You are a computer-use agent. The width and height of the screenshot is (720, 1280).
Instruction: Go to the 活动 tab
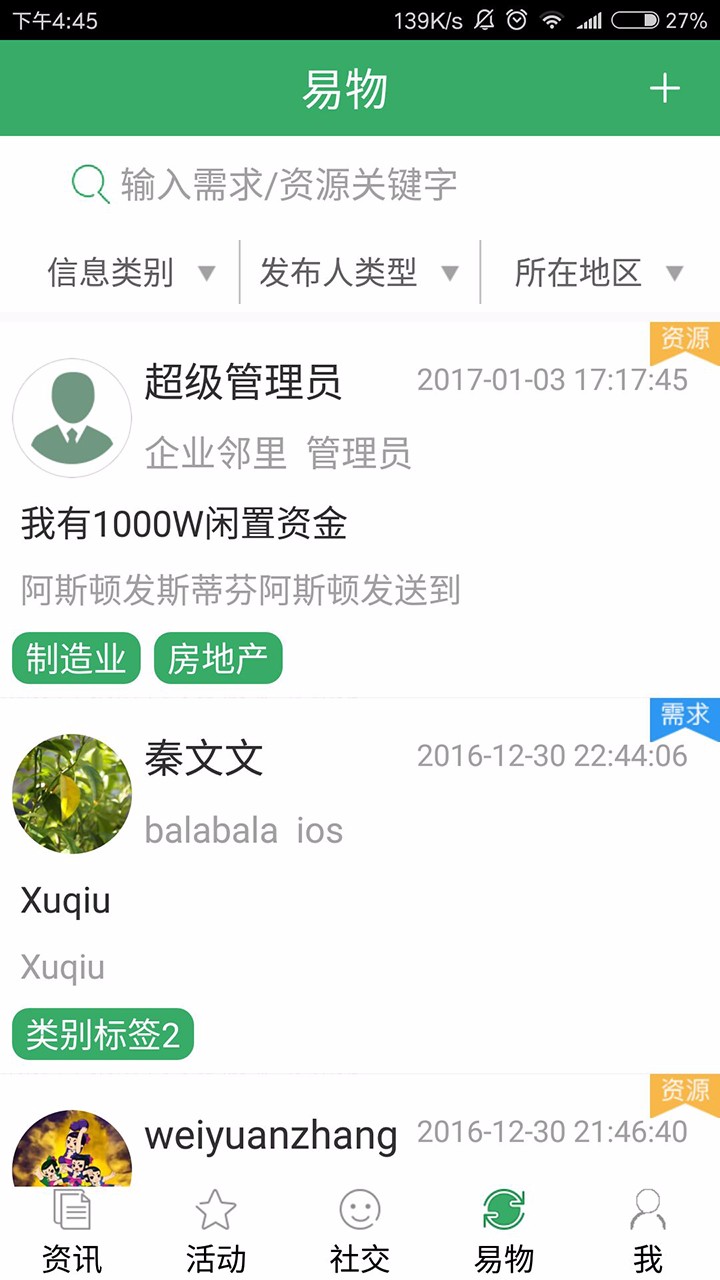[x=216, y=1232]
